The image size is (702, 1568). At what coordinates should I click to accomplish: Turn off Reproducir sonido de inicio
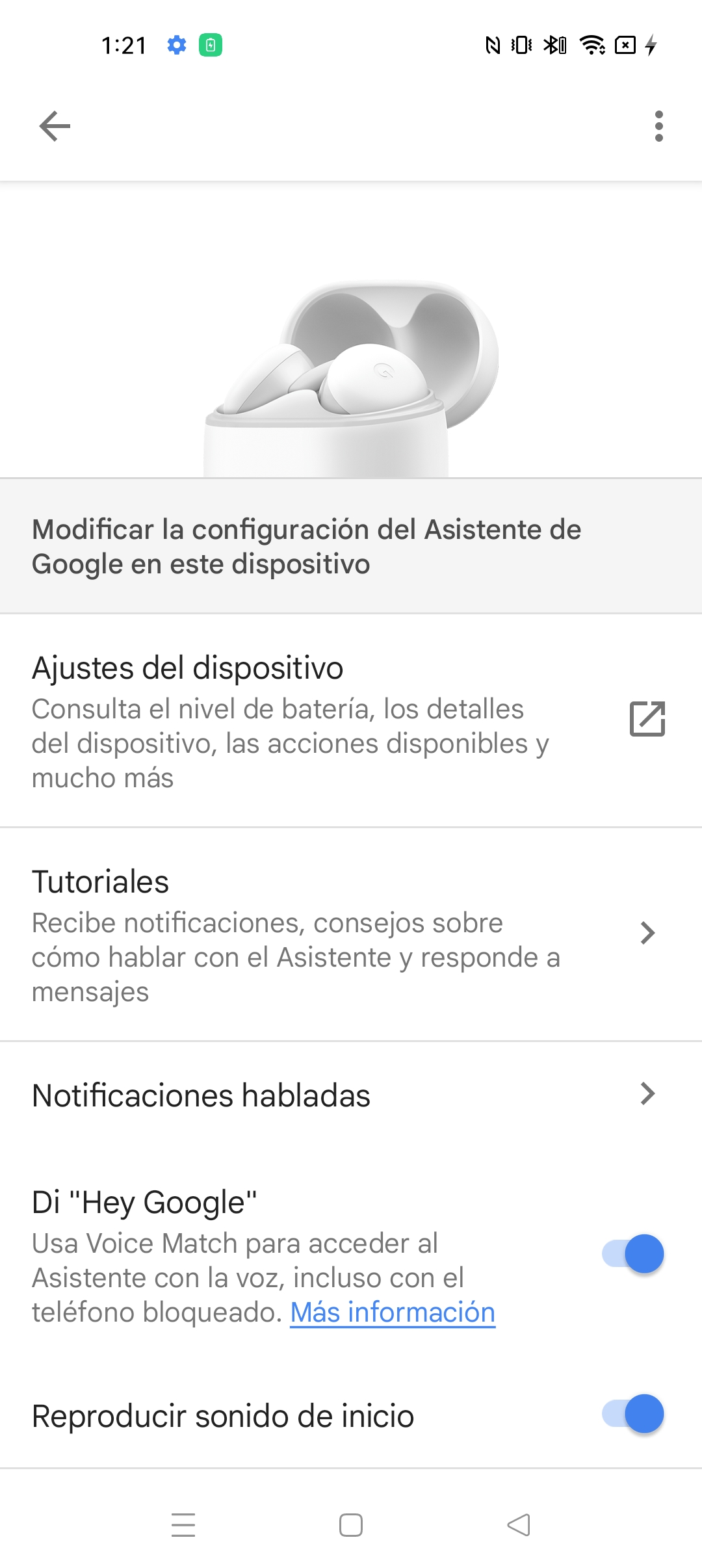[633, 1414]
